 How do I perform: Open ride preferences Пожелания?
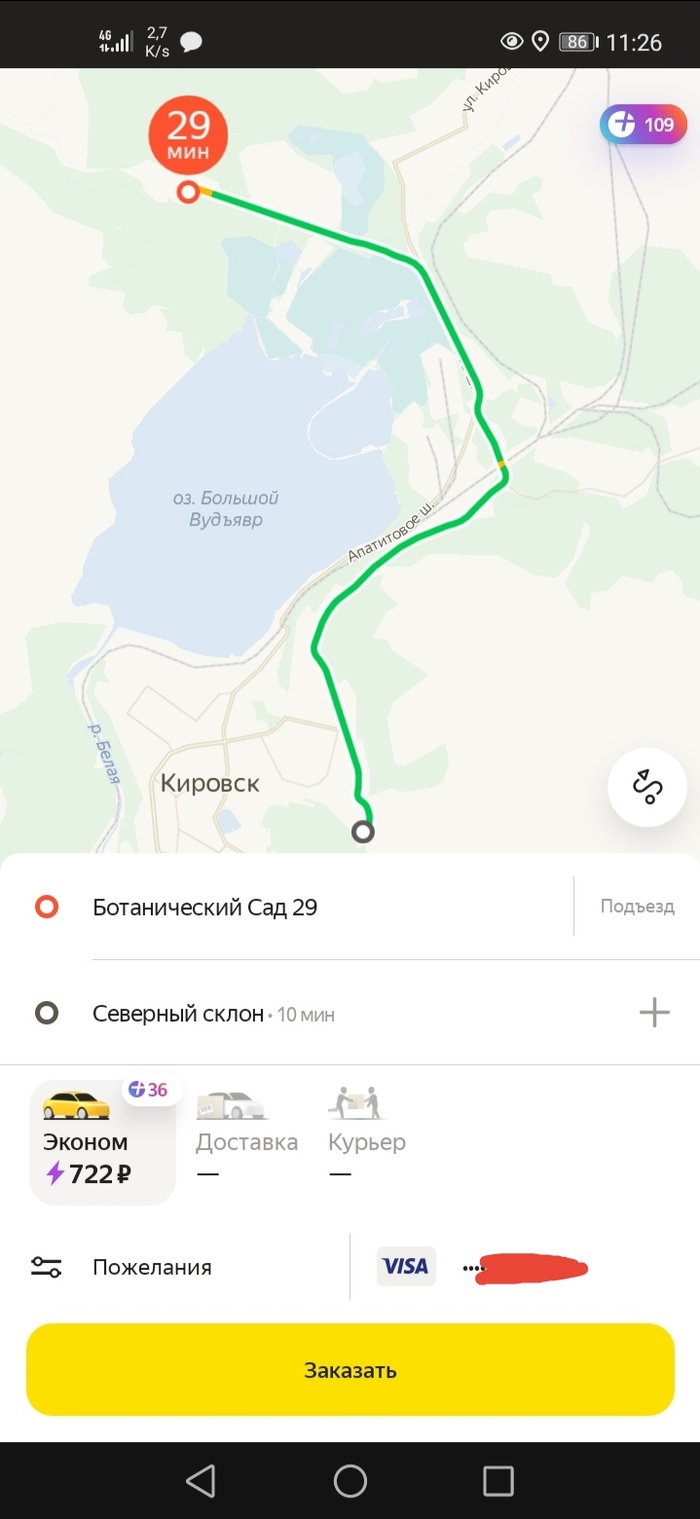[150, 1267]
